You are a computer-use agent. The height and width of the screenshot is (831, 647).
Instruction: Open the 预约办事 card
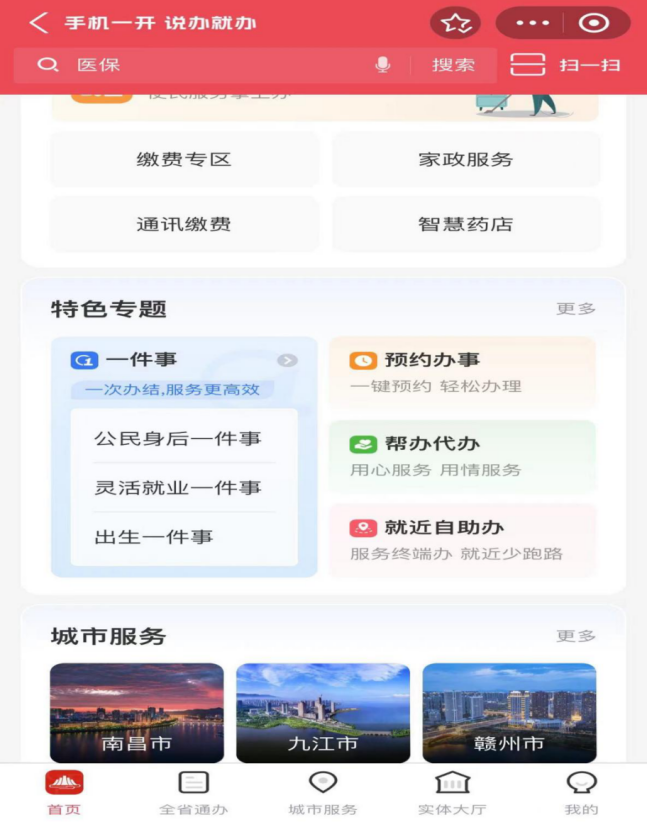[462, 372]
